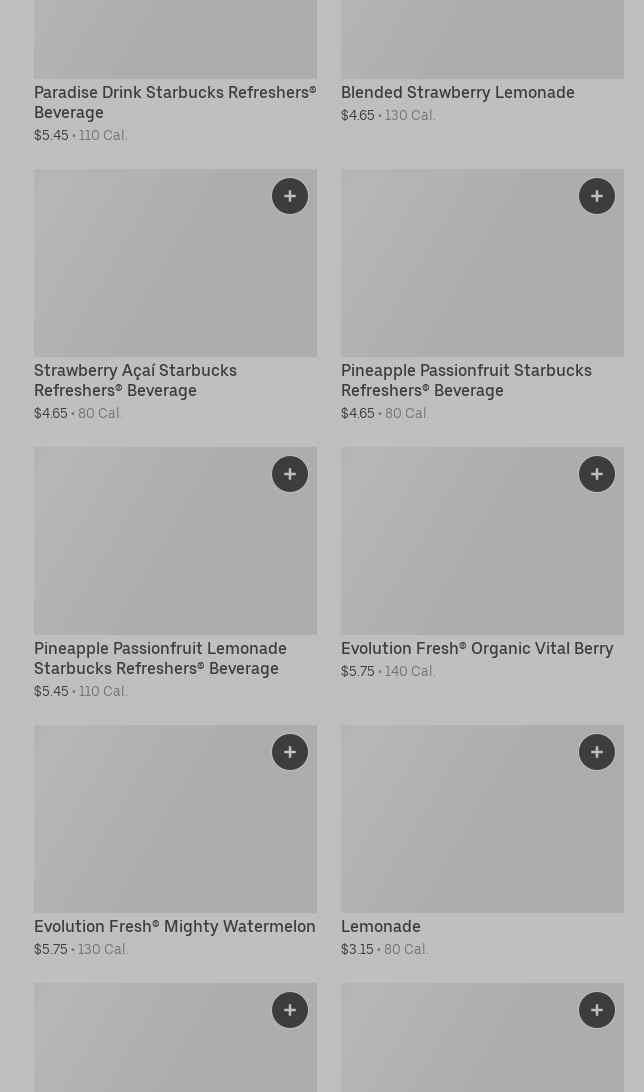Add Evolution Fresh Organic Vital Berry
Image resolution: width=644 pixels, height=1092 pixels.
click(597, 474)
